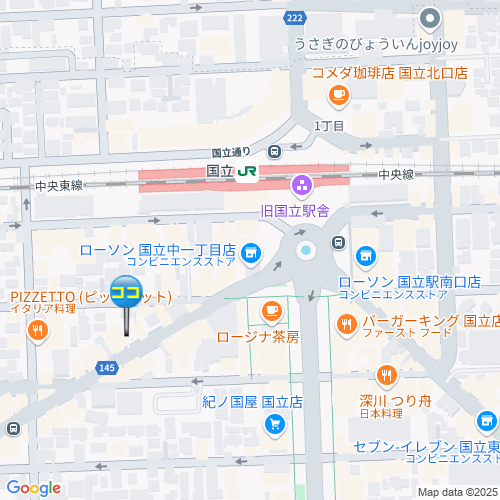Tap the bus stop icon beside 国立通り

tap(274, 152)
